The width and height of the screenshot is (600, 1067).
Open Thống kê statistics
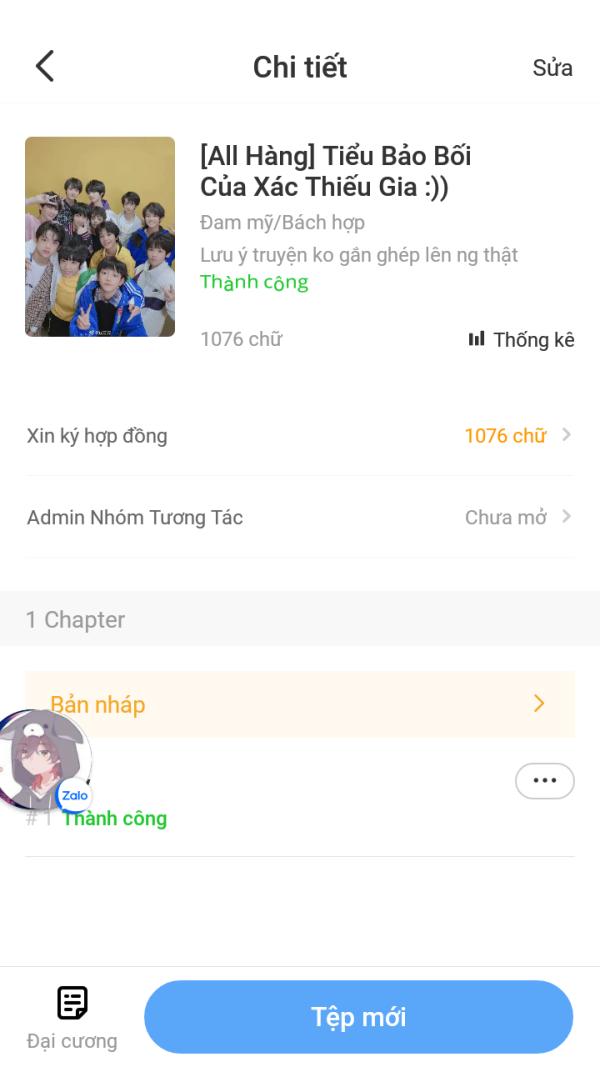click(x=522, y=340)
